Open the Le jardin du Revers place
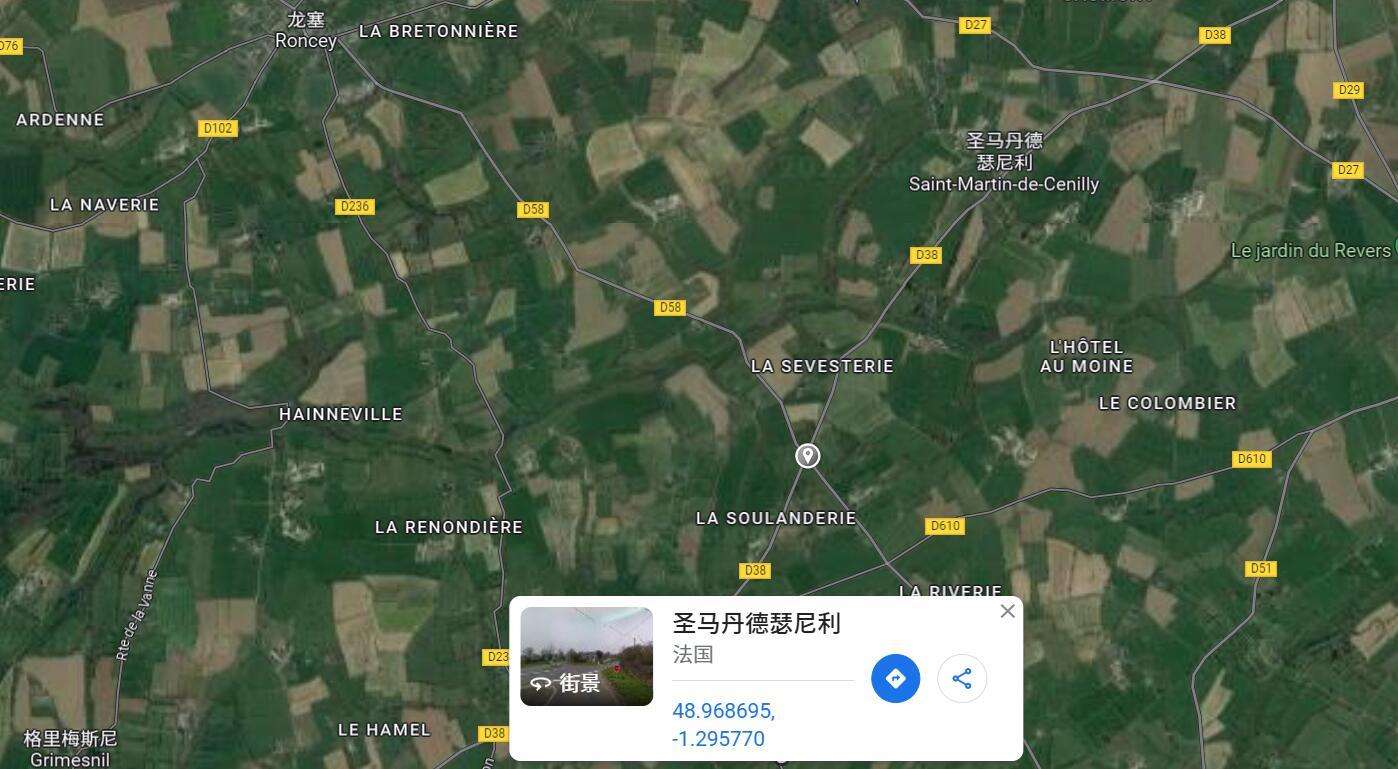The height and width of the screenshot is (769, 1398). click(x=1310, y=250)
